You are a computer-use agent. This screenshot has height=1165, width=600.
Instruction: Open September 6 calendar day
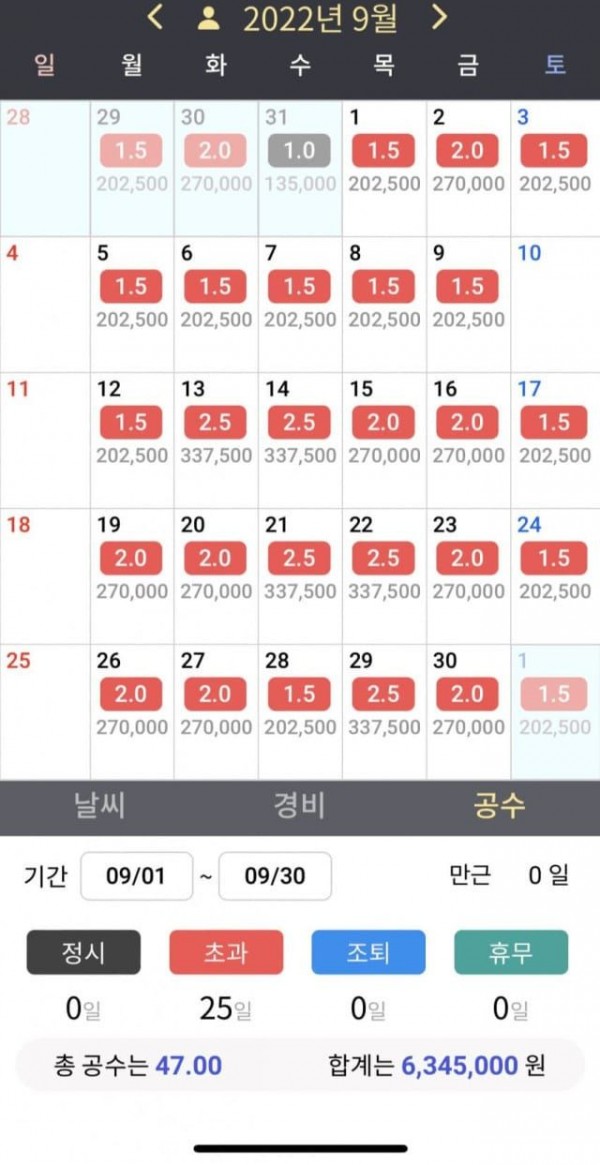tap(216, 304)
